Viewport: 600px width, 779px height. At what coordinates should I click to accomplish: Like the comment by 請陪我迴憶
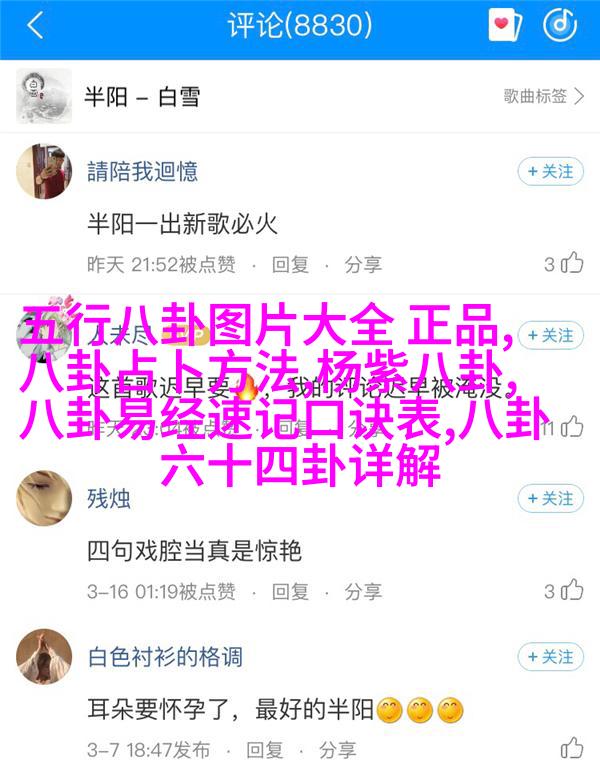point(564,264)
